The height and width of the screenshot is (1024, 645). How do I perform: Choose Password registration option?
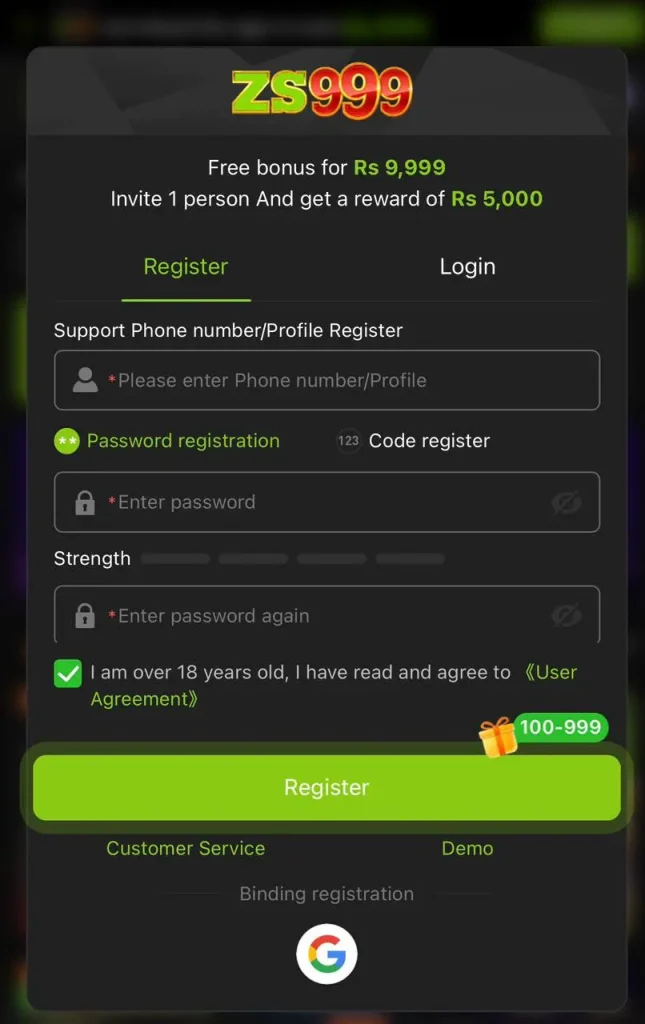point(167,441)
